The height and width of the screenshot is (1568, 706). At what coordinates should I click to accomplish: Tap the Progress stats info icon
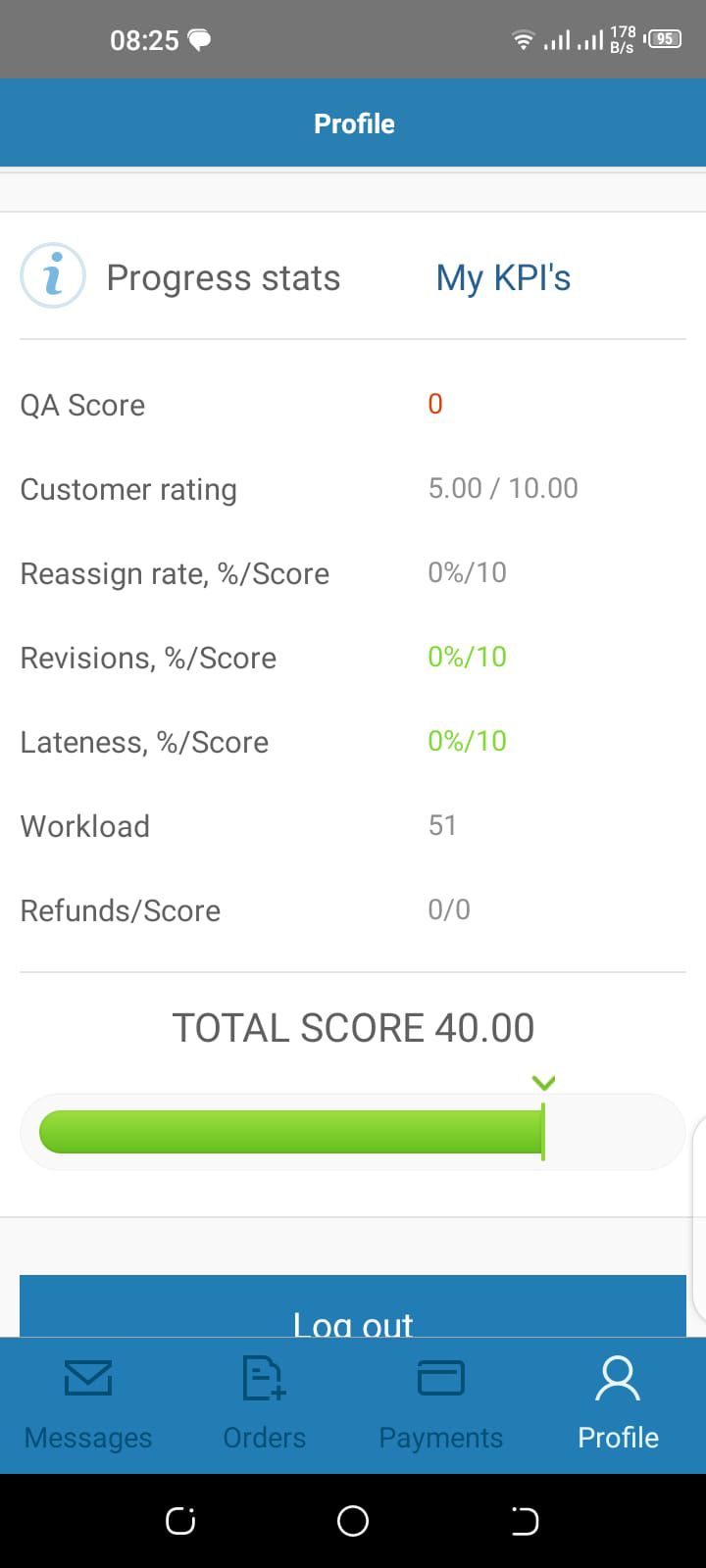53,275
